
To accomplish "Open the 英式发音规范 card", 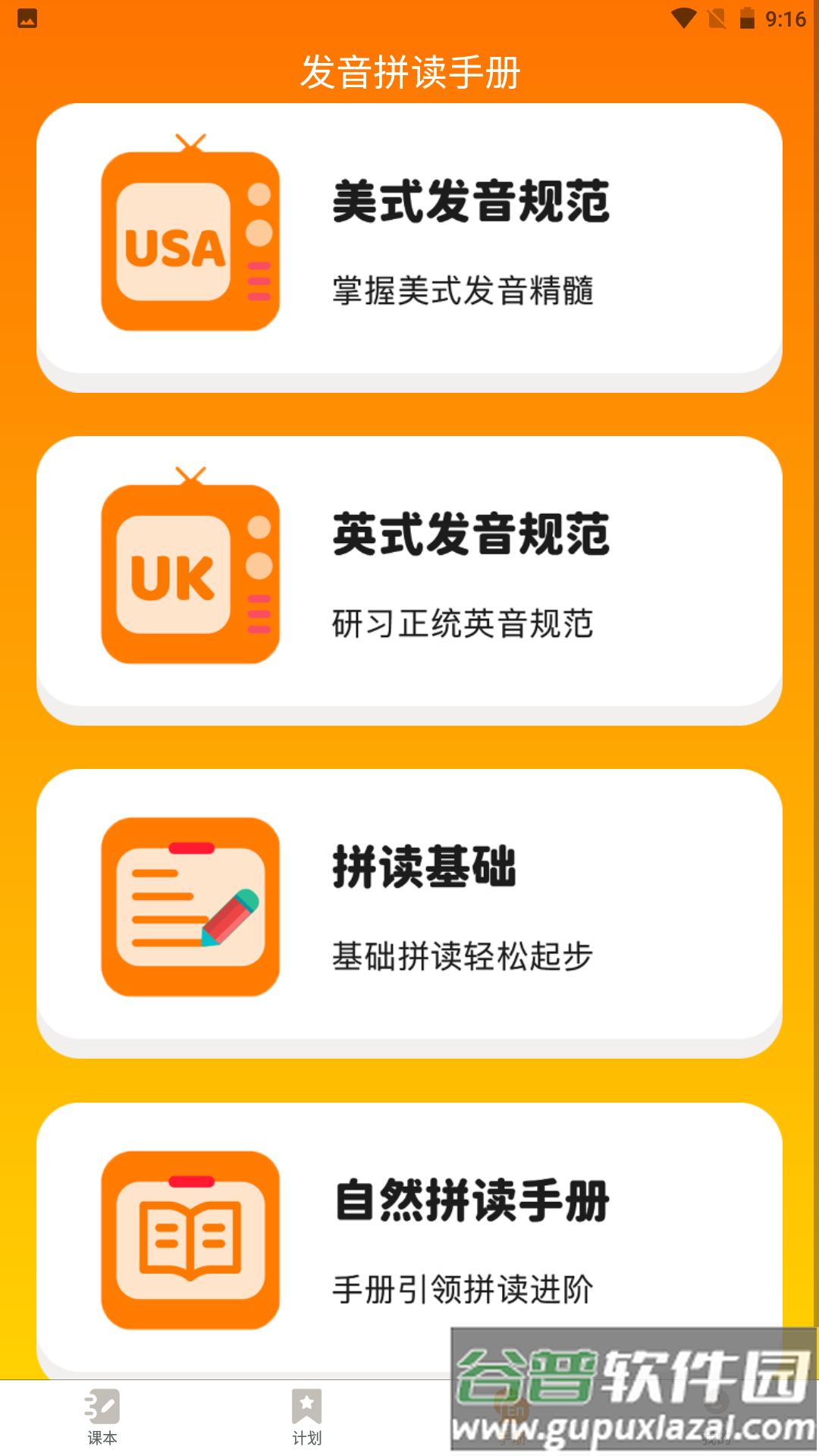I will (409, 576).
